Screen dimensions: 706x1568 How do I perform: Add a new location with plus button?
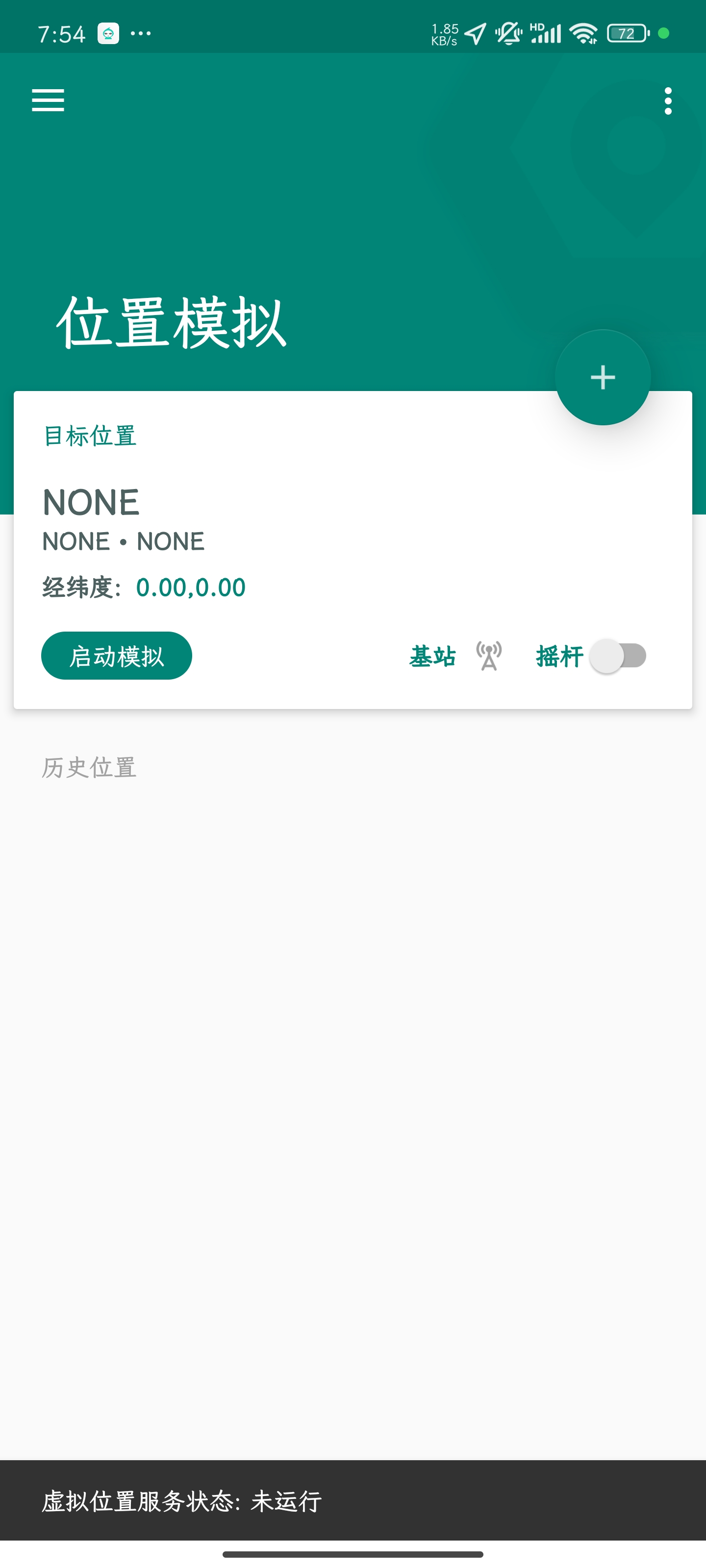(603, 377)
